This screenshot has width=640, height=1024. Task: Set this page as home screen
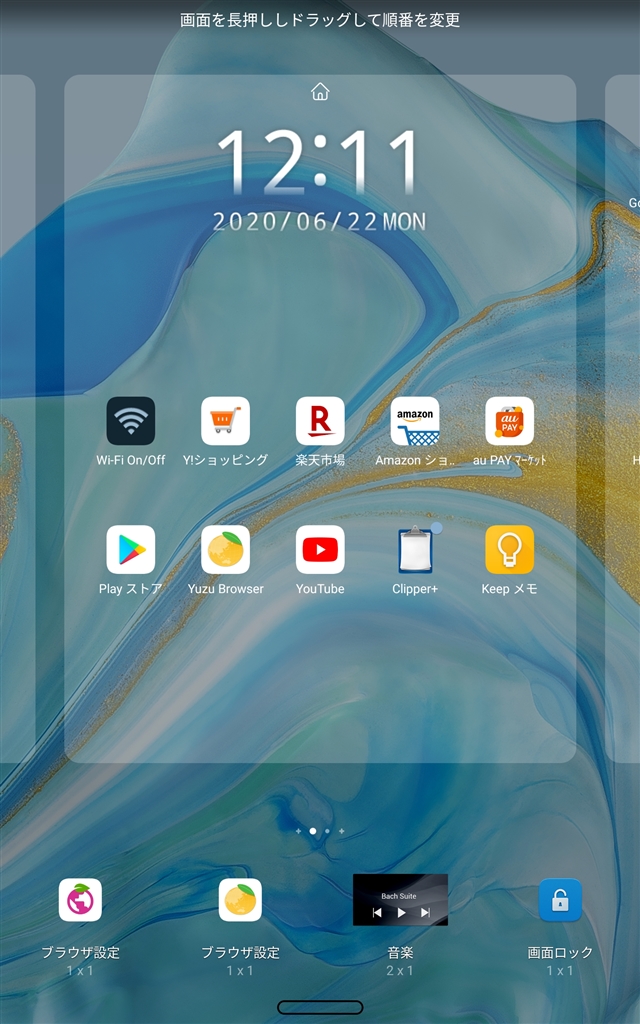(320, 93)
